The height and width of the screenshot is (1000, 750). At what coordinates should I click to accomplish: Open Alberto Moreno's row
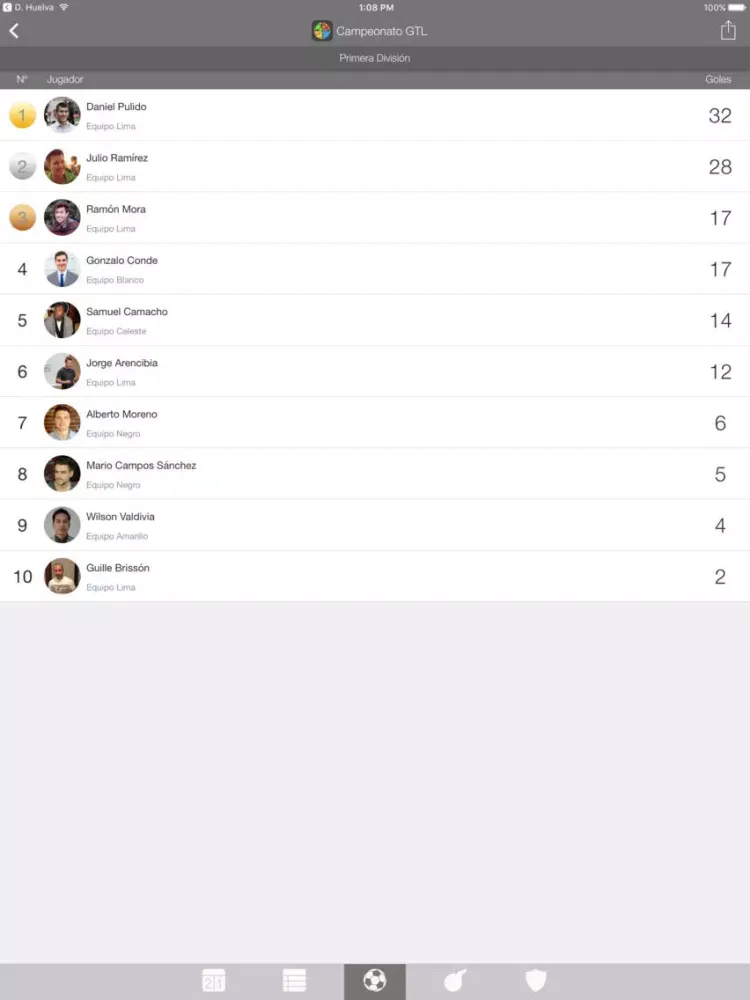pos(375,423)
